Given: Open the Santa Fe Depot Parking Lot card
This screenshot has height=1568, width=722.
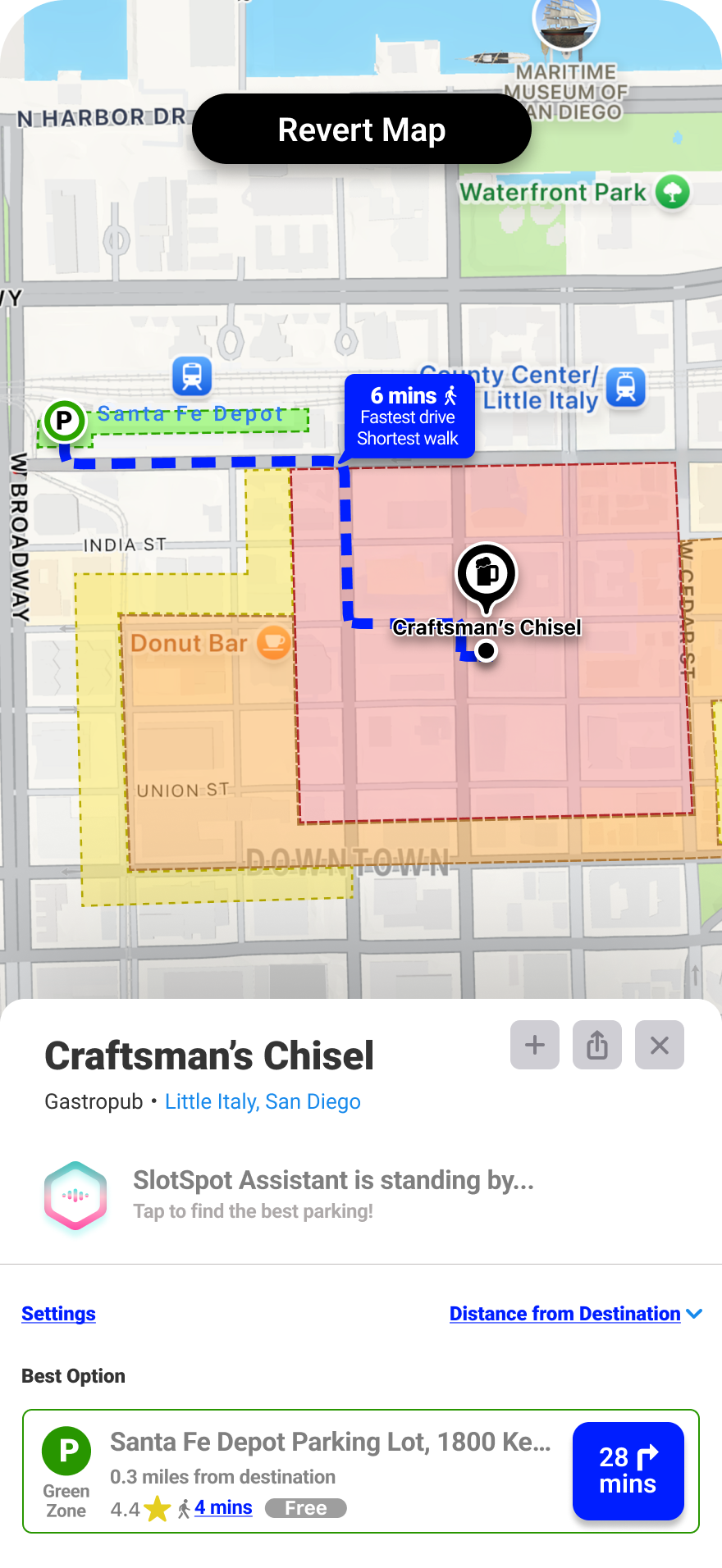Looking at the screenshot, I should (361, 1471).
